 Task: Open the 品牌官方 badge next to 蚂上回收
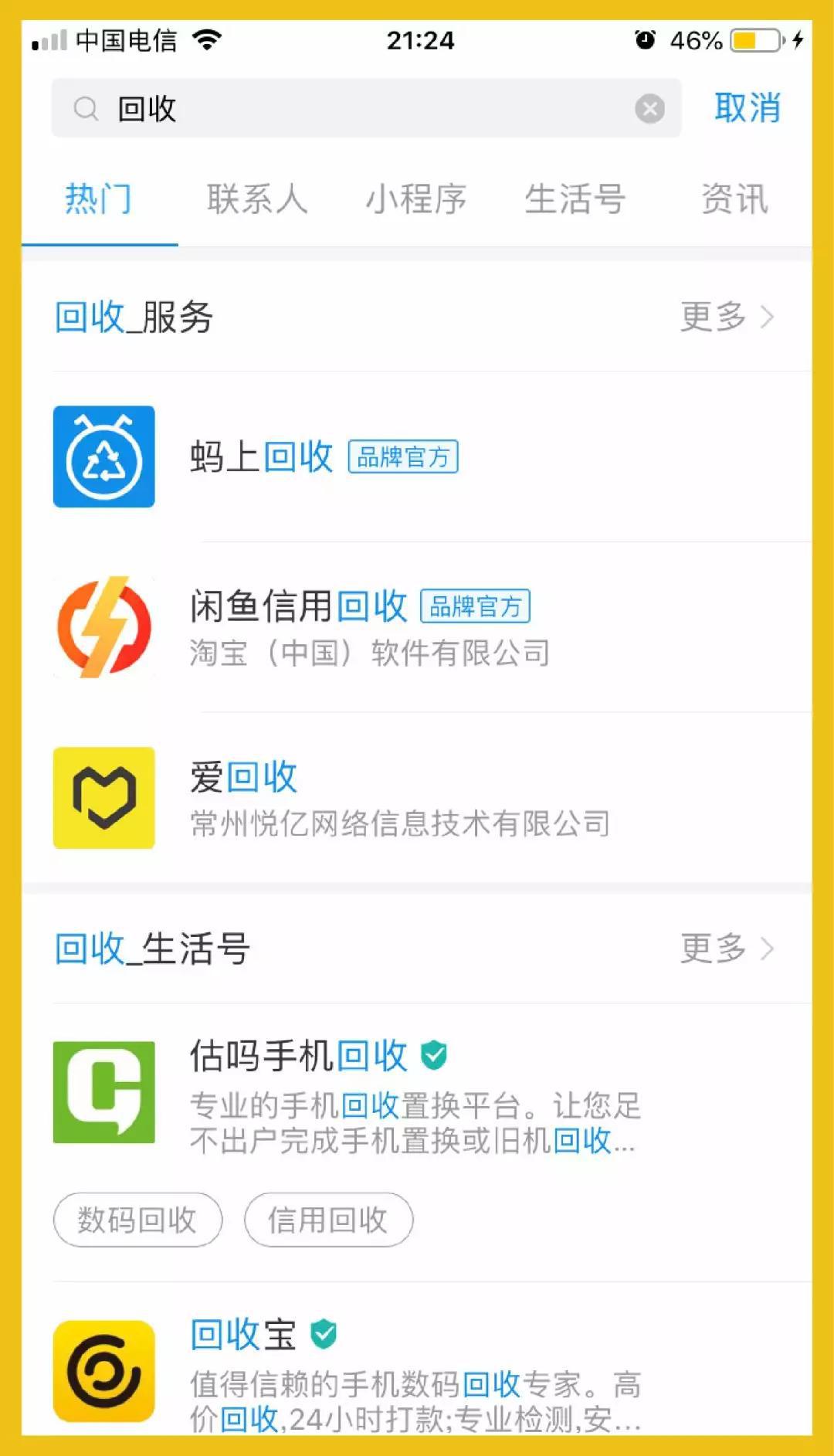coord(403,457)
